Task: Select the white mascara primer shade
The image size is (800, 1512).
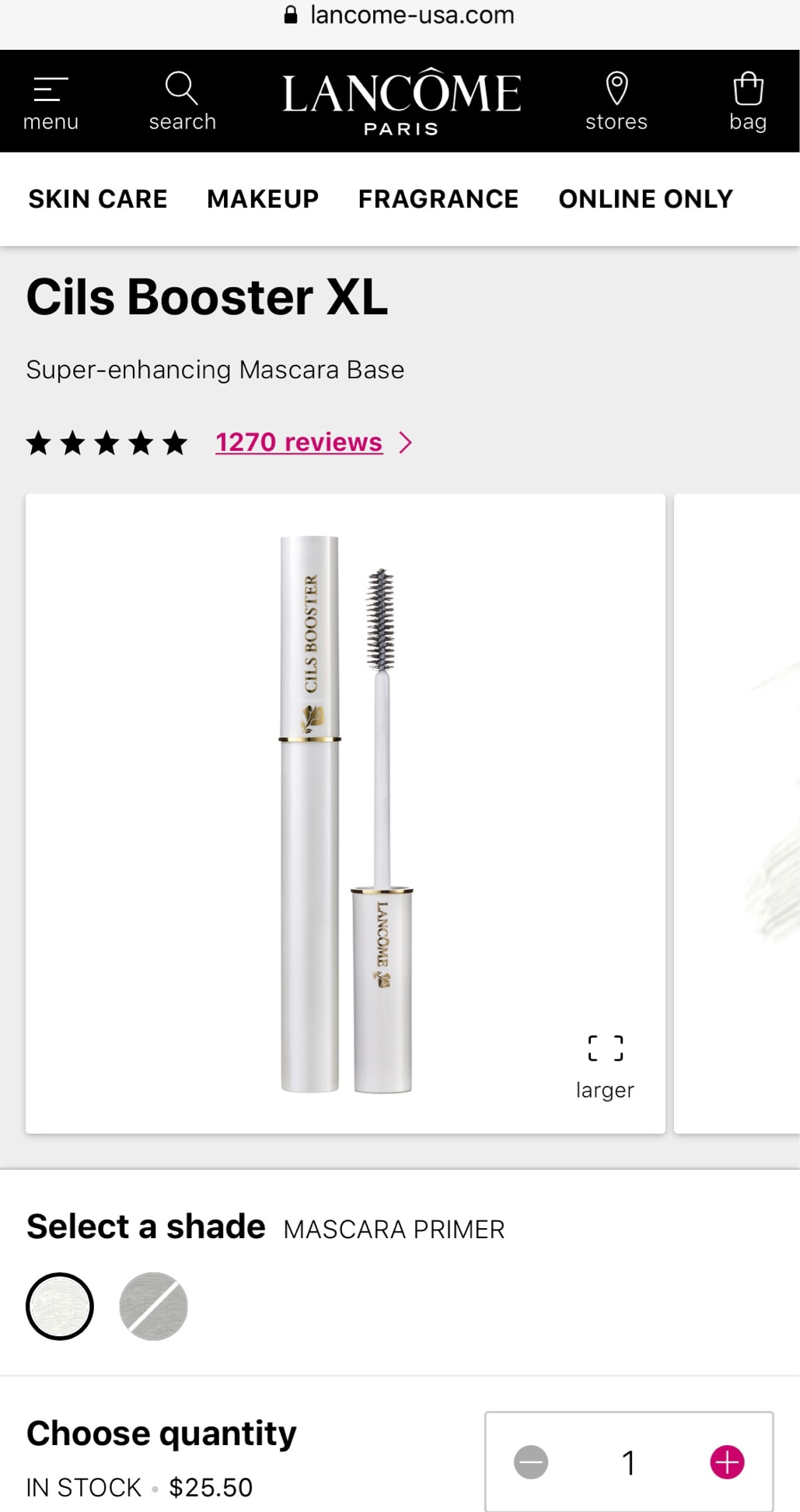Action: click(60, 1306)
